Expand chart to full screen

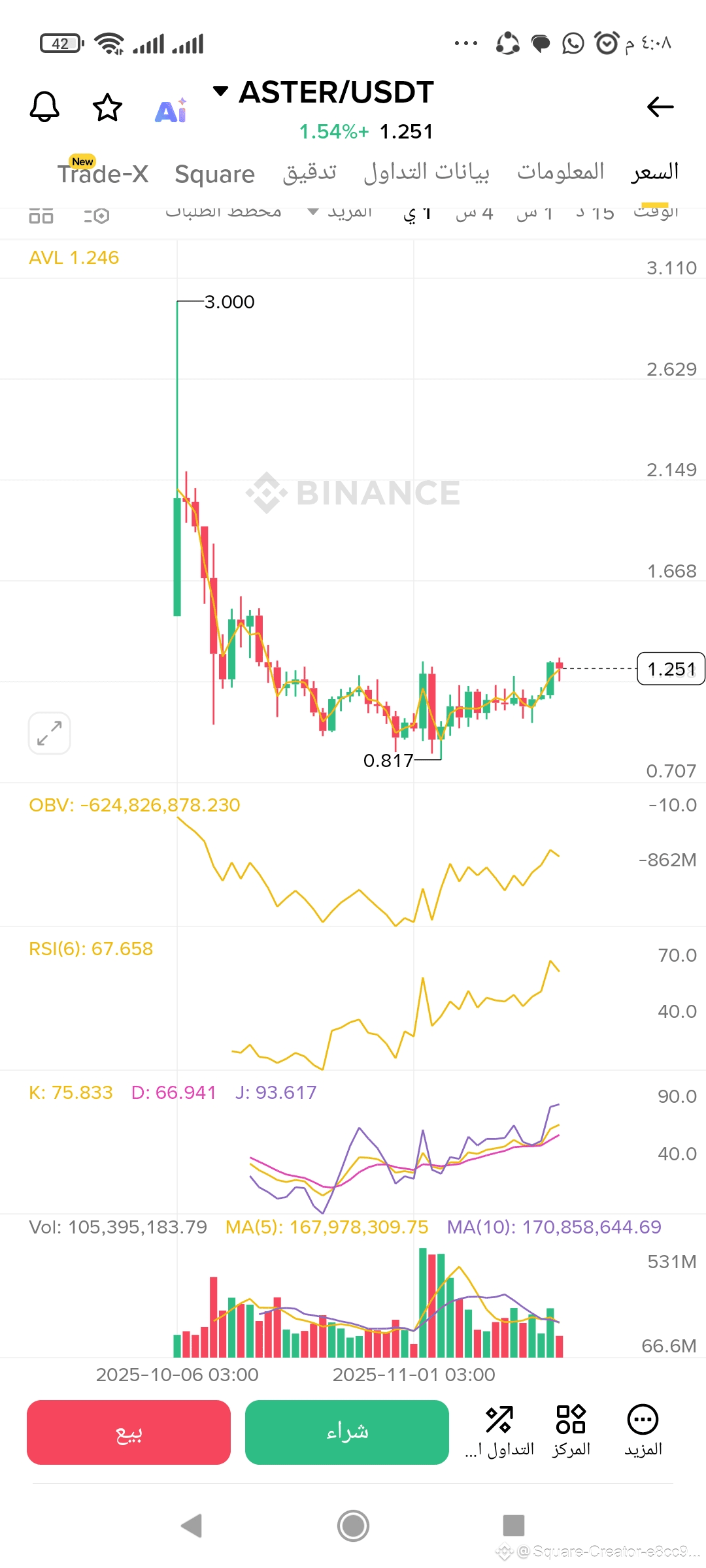(x=50, y=733)
